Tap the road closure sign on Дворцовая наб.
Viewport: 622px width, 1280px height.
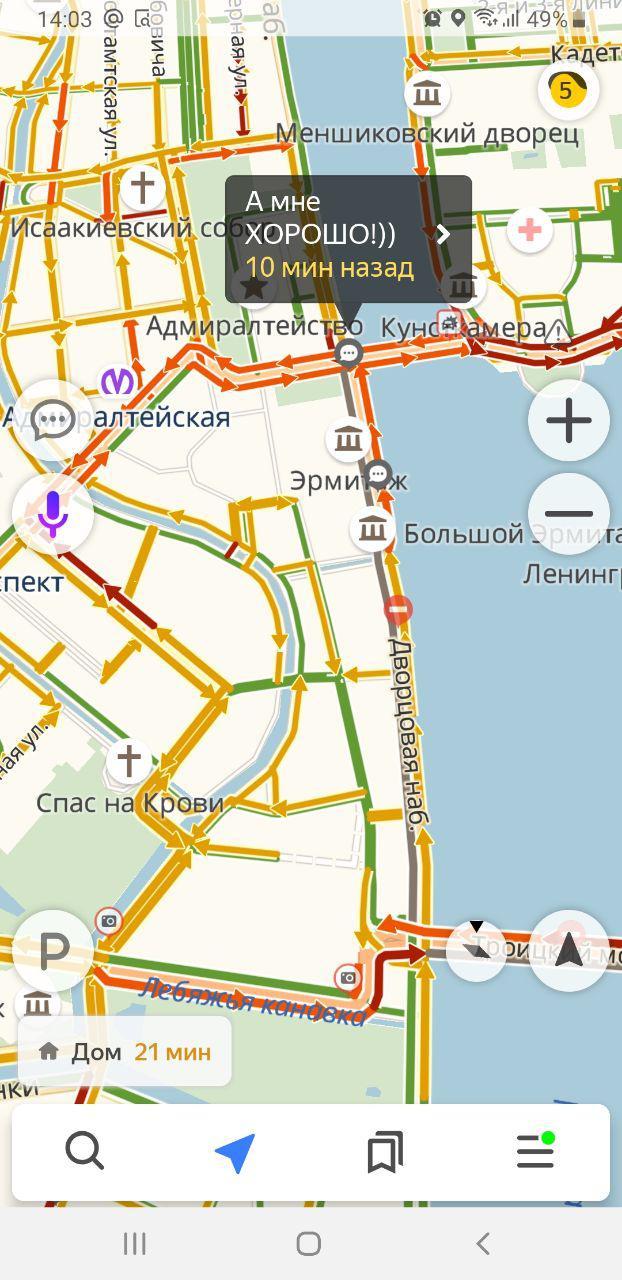399,609
